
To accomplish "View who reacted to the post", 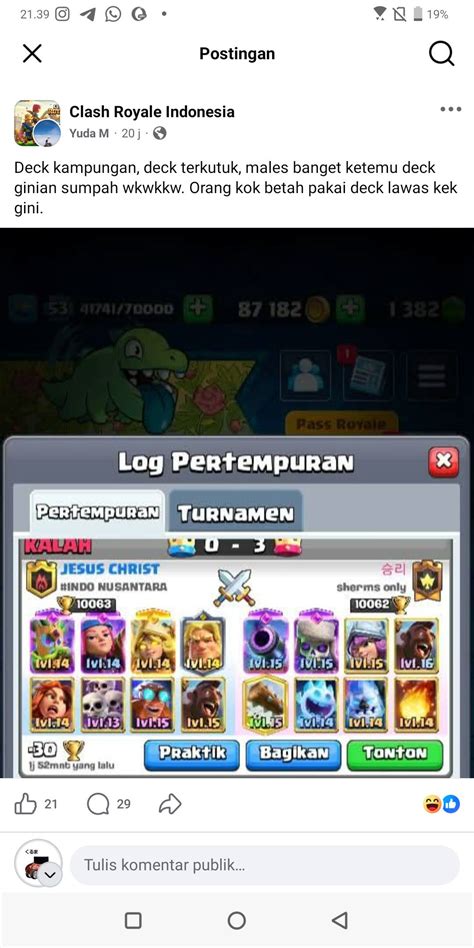I will [441, 804].
